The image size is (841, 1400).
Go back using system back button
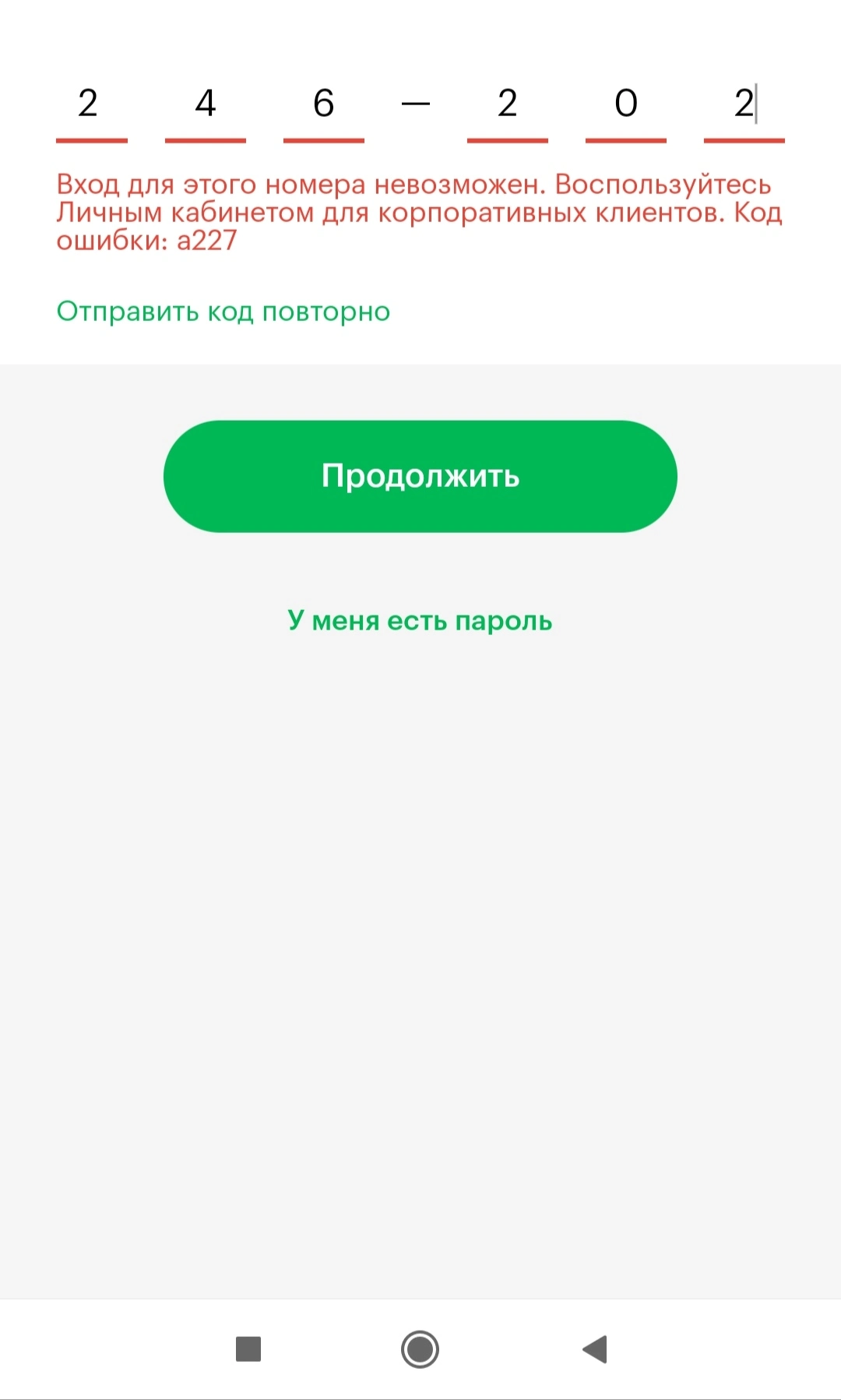coord(595,1349)
